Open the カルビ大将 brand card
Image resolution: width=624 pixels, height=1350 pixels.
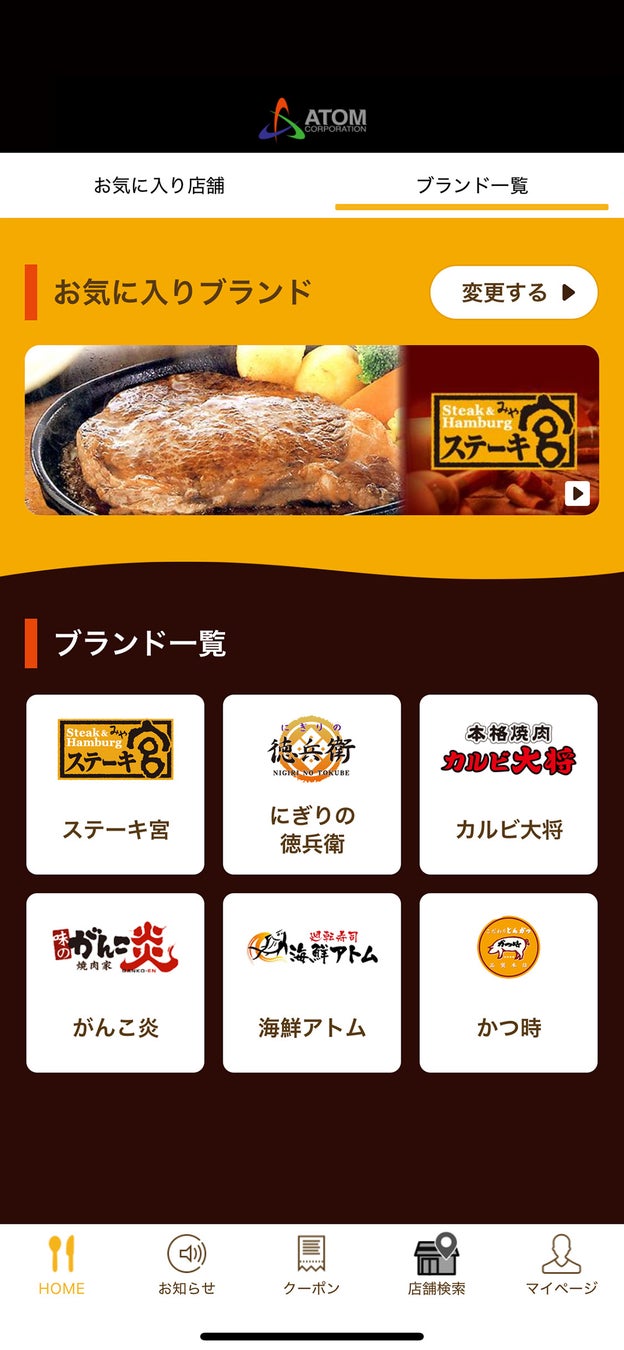click(508, 784)
